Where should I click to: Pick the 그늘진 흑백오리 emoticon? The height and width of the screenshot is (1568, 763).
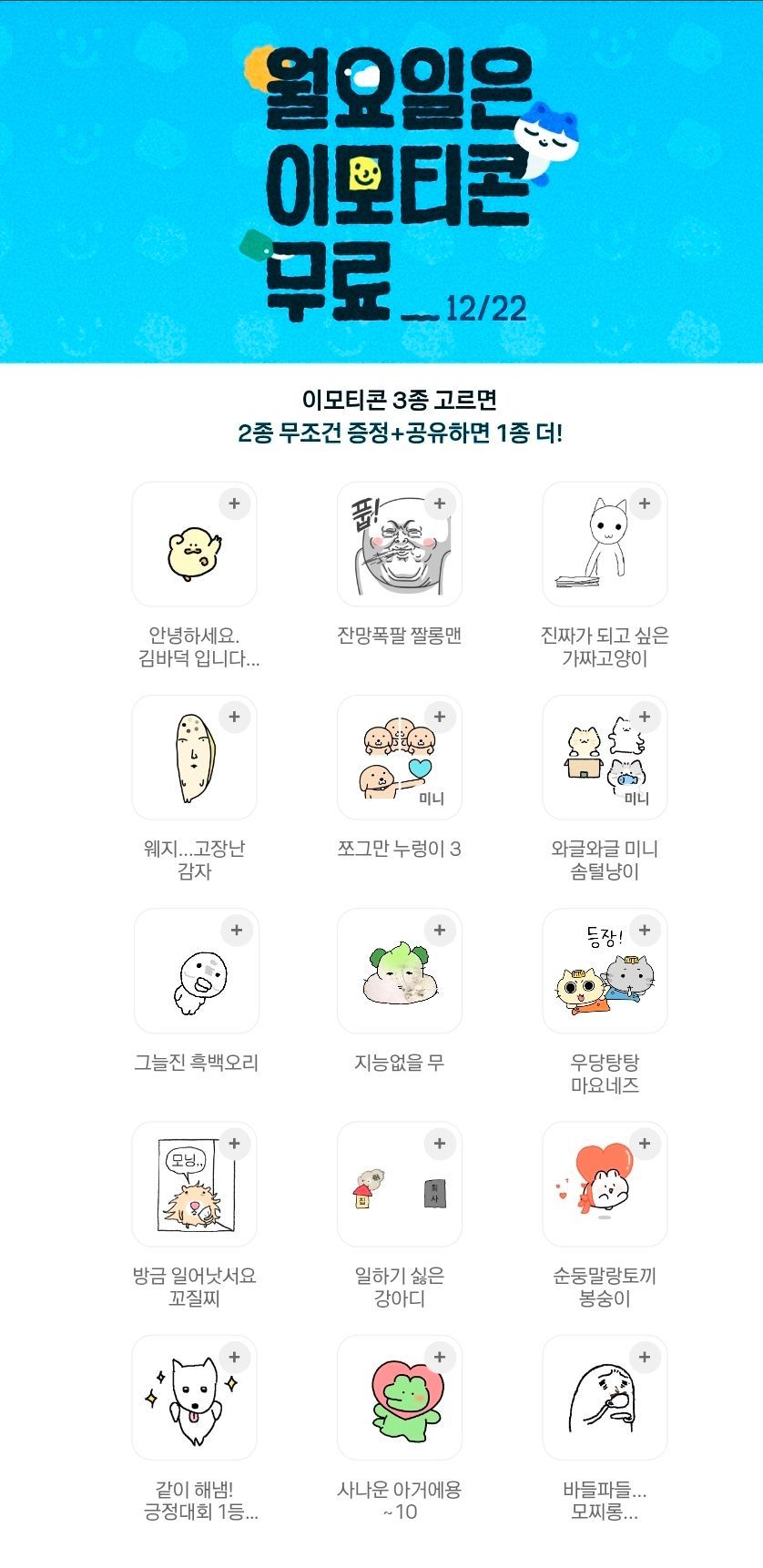tap(236, 930)
